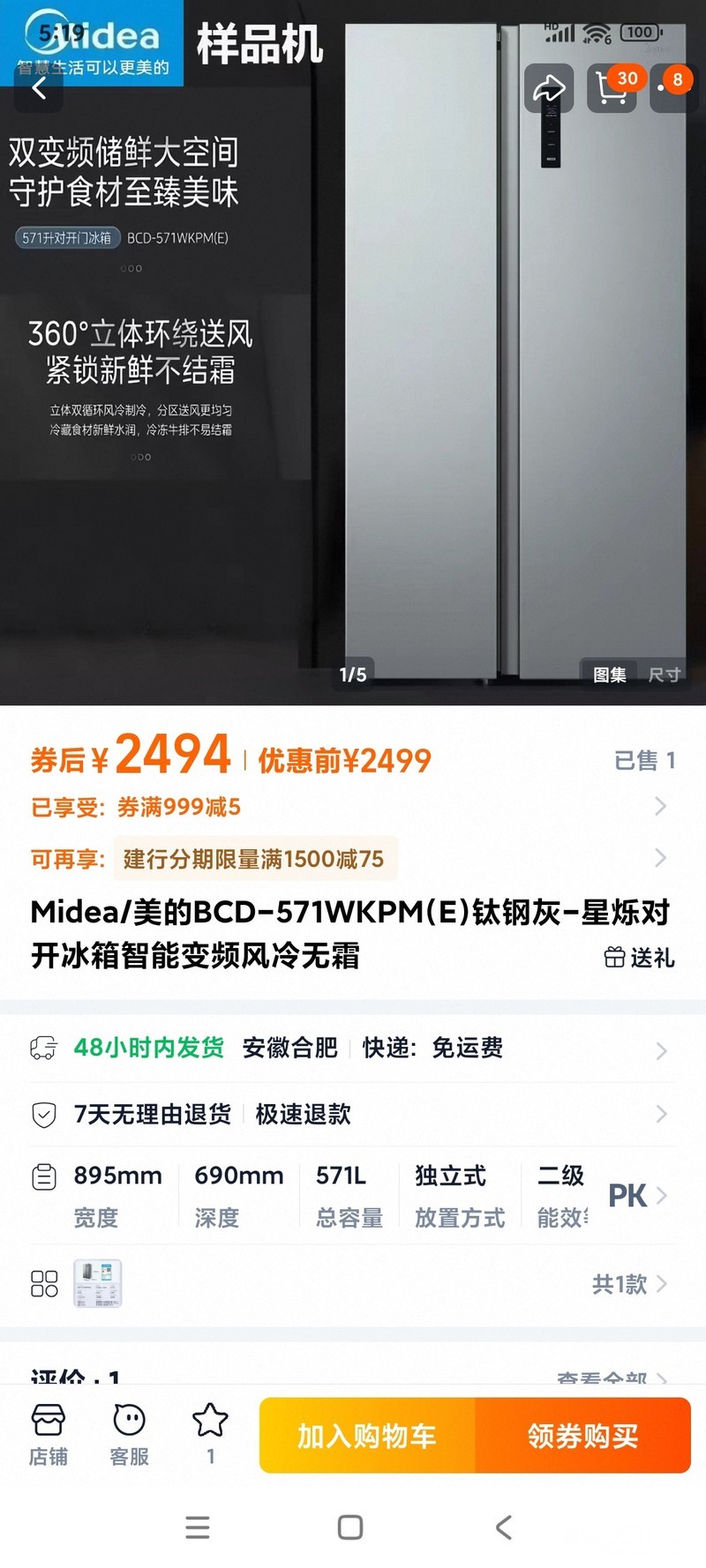Go back using the top-left arrow

click(x=39, y=88)
